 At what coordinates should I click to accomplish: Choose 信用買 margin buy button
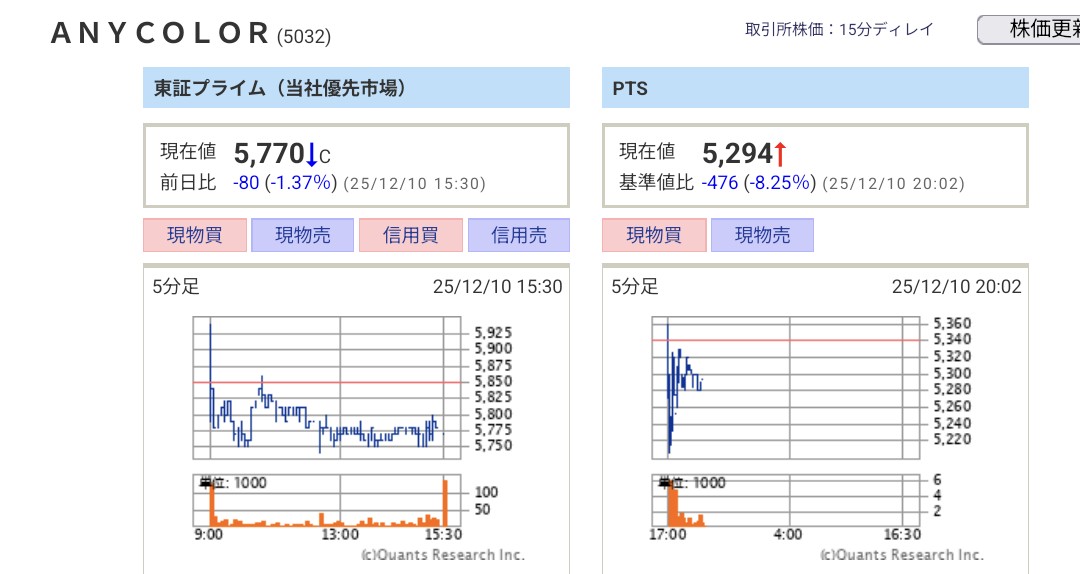[x=411, y=236]
